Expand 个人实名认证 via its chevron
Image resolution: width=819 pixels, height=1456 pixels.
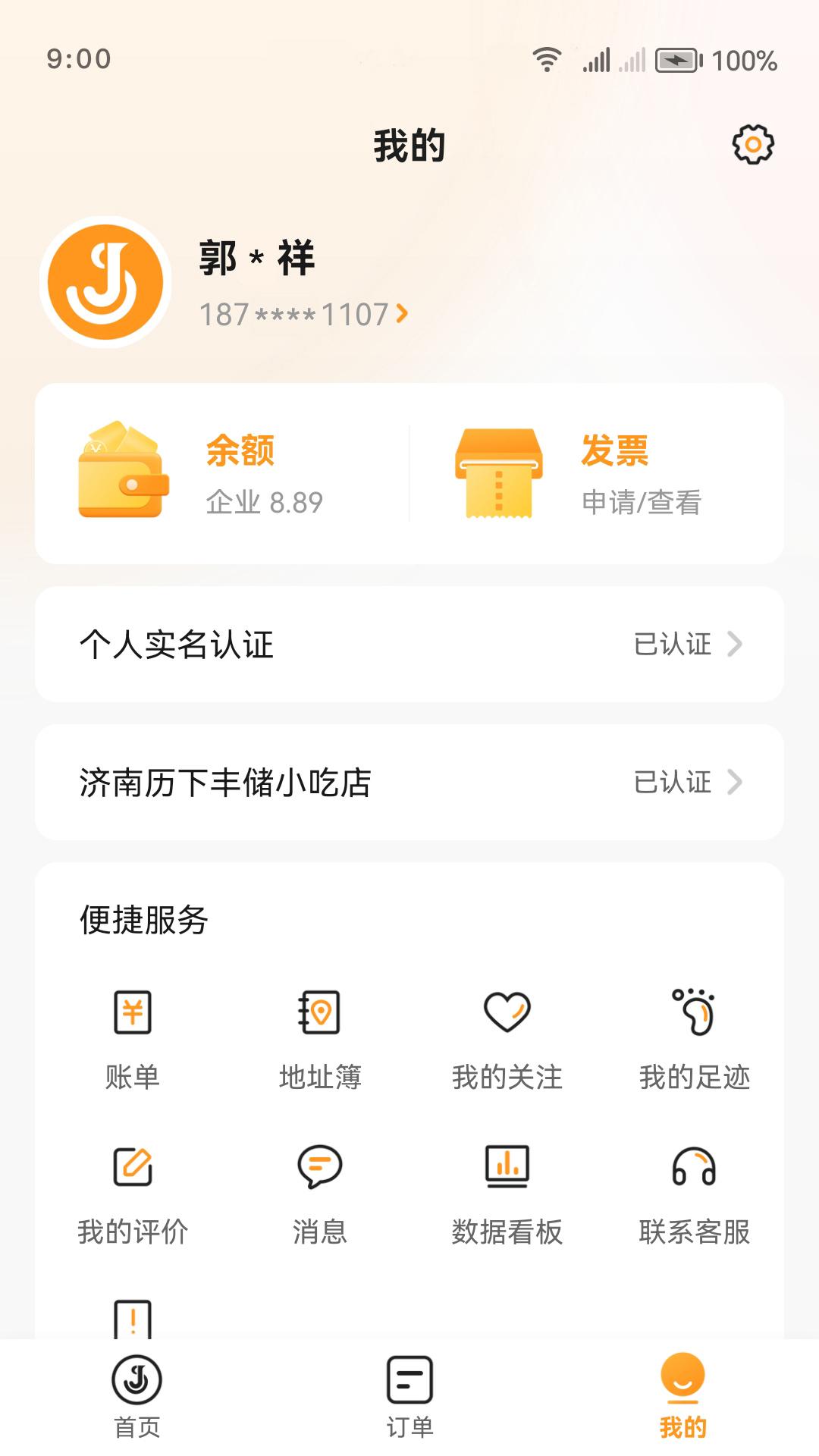[734, 645]
